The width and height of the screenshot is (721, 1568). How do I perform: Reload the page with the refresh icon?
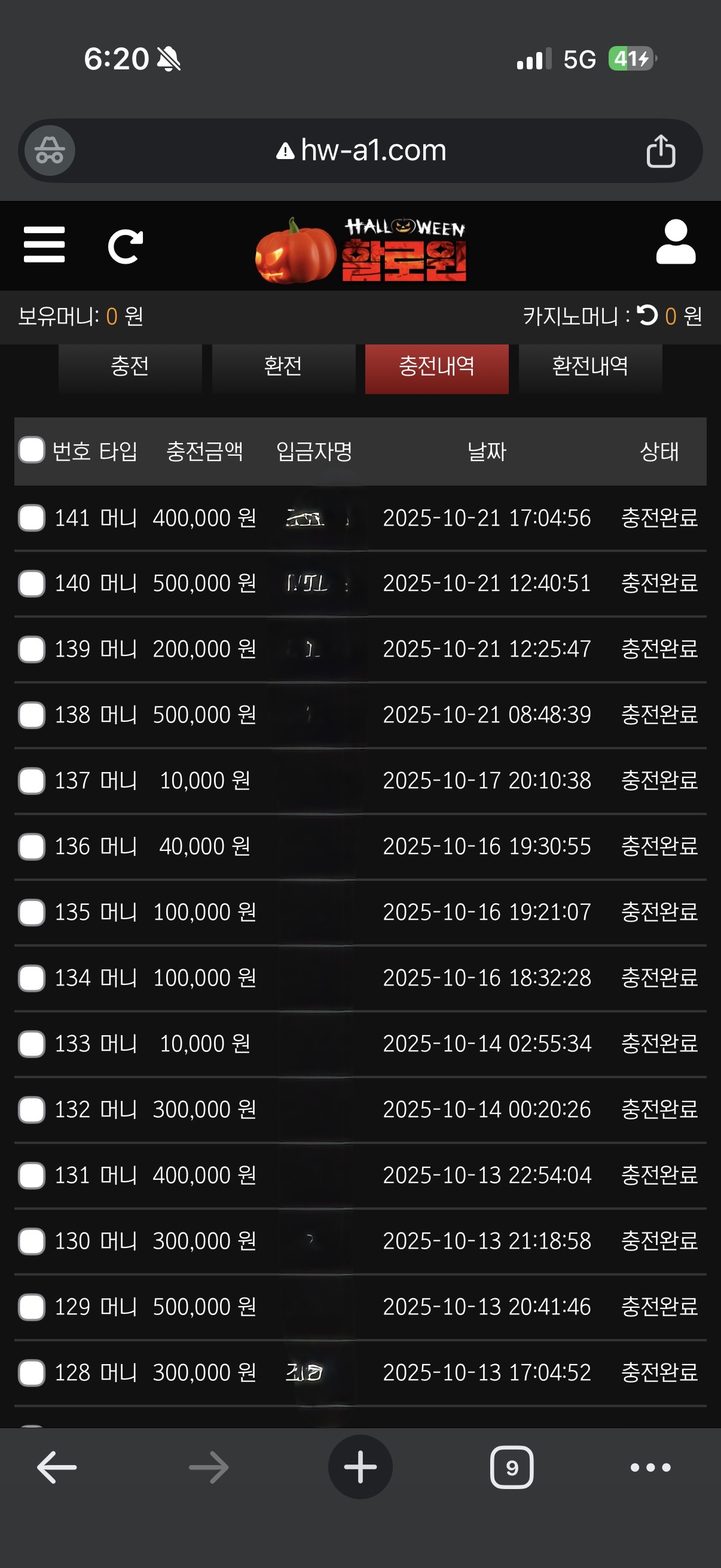(126, 246)
